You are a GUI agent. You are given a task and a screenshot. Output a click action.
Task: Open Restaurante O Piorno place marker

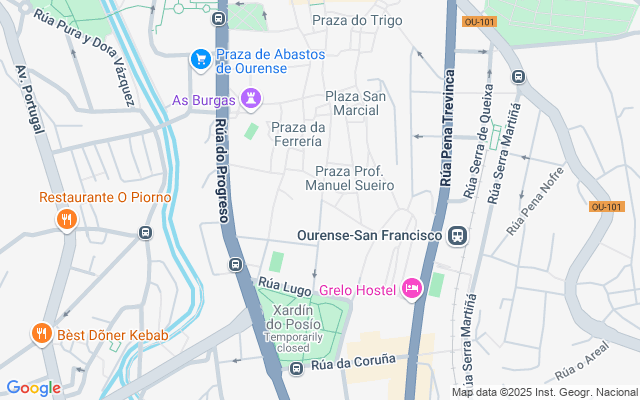click(x=67, y=218)
